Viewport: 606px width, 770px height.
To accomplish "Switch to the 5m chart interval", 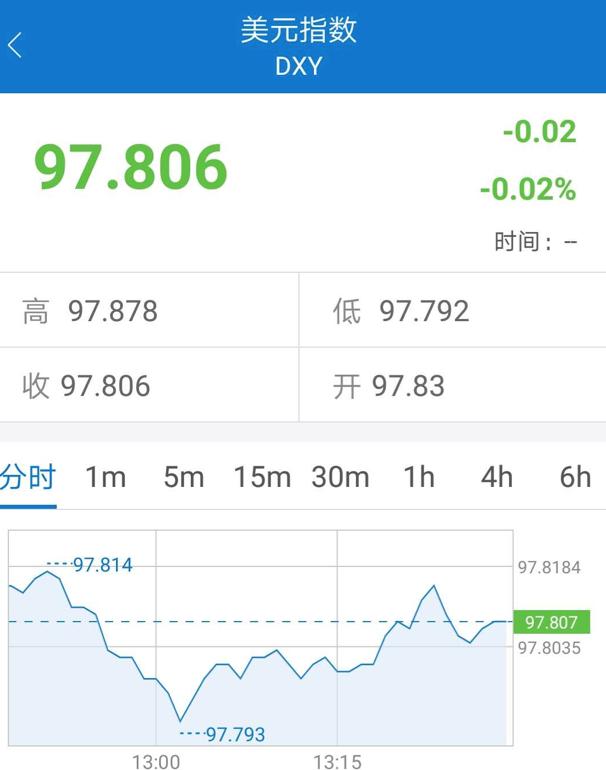I will [x=183, y=477].
